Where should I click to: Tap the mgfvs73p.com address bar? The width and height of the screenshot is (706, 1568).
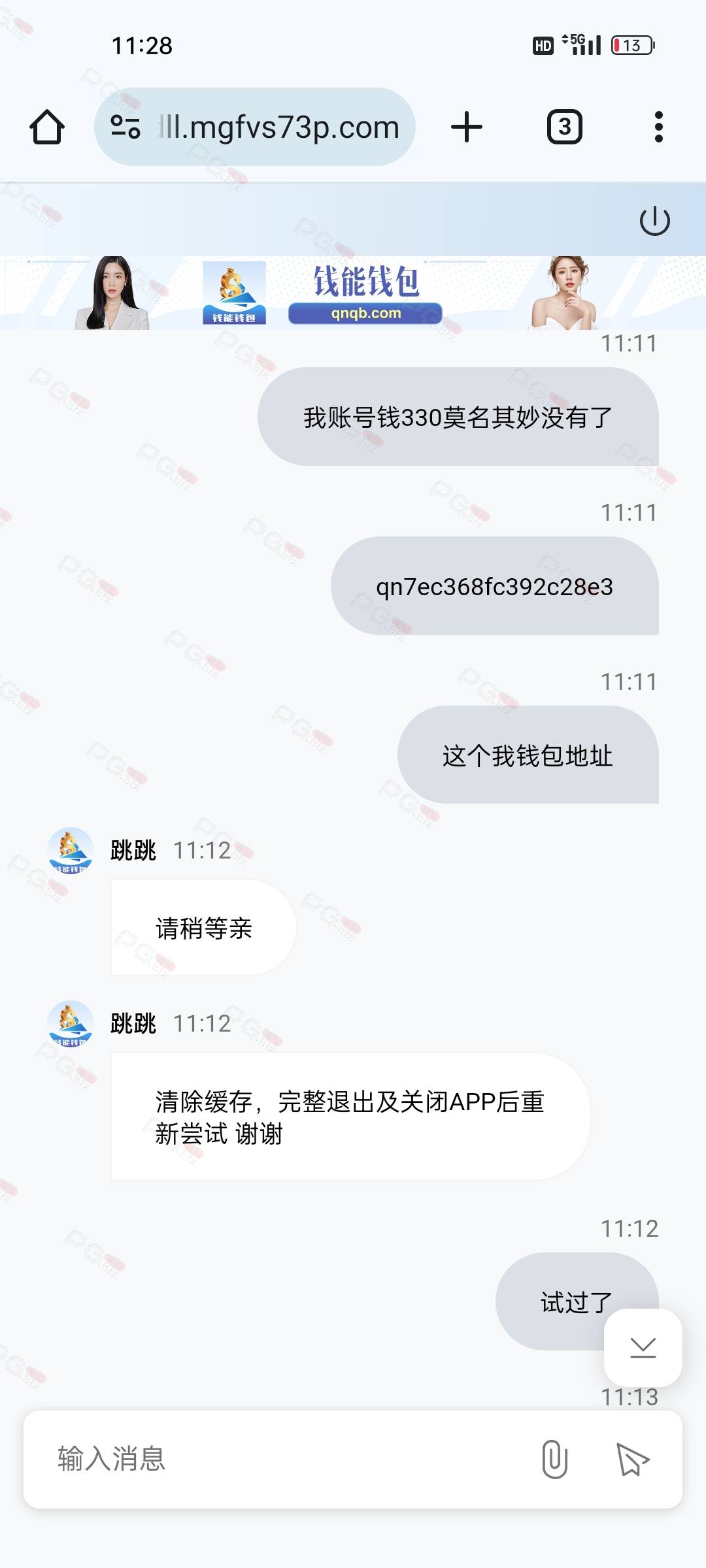tap(278, 127)
